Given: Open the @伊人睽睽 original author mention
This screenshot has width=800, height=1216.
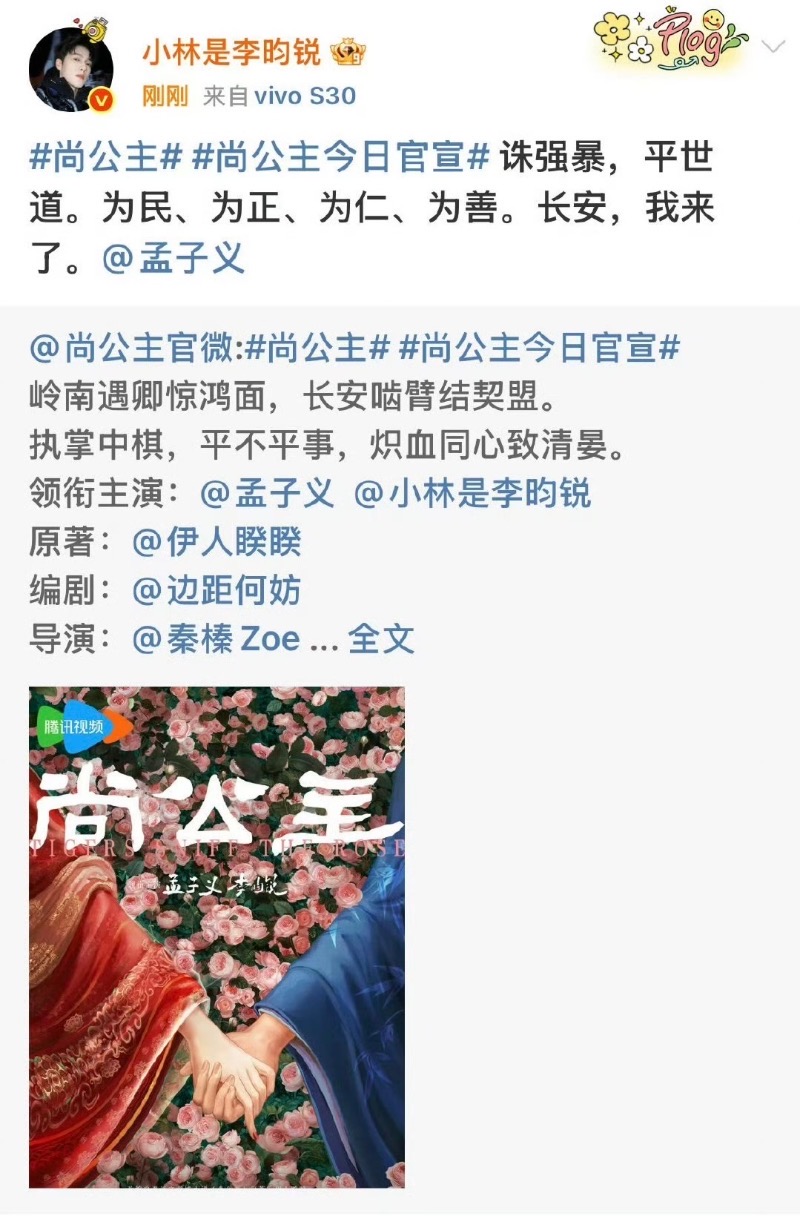Looking at the screenshot, I should 216,542.
